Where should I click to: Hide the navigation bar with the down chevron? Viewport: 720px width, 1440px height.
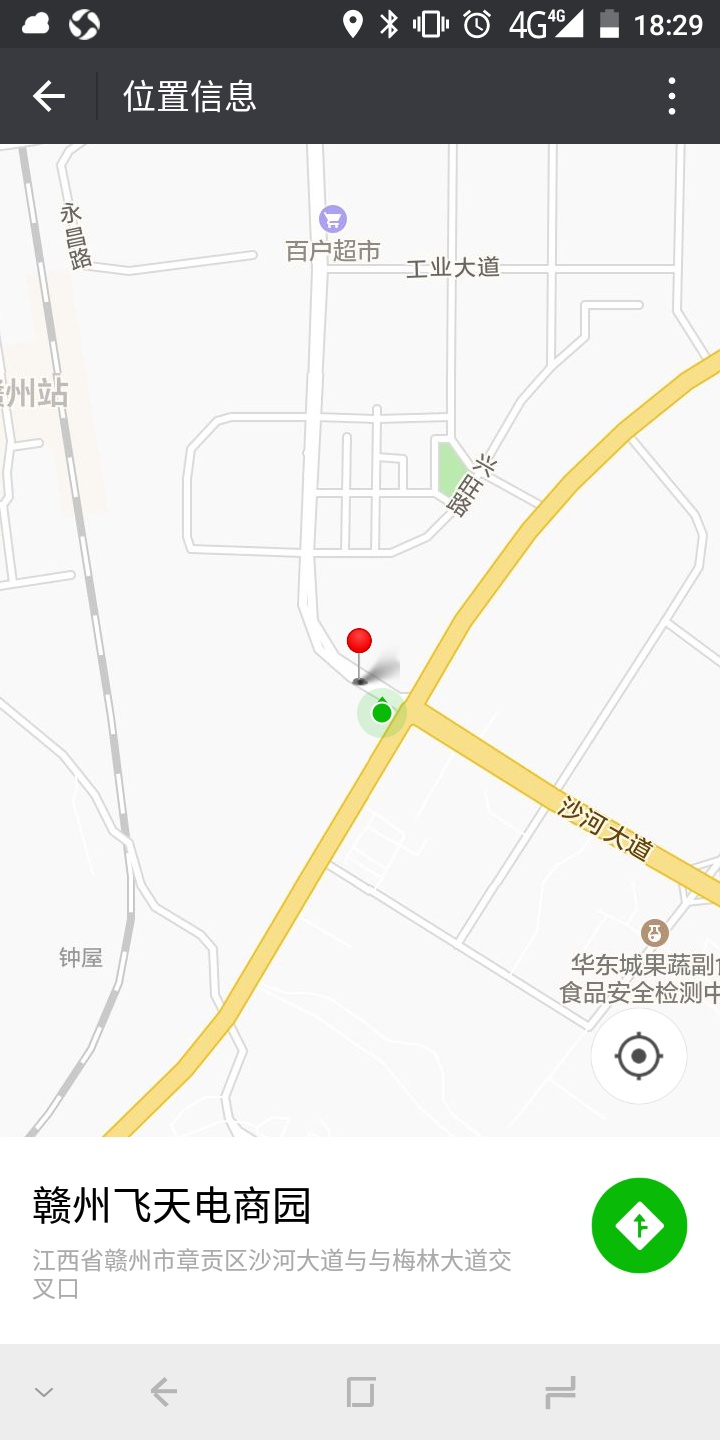44,1391
